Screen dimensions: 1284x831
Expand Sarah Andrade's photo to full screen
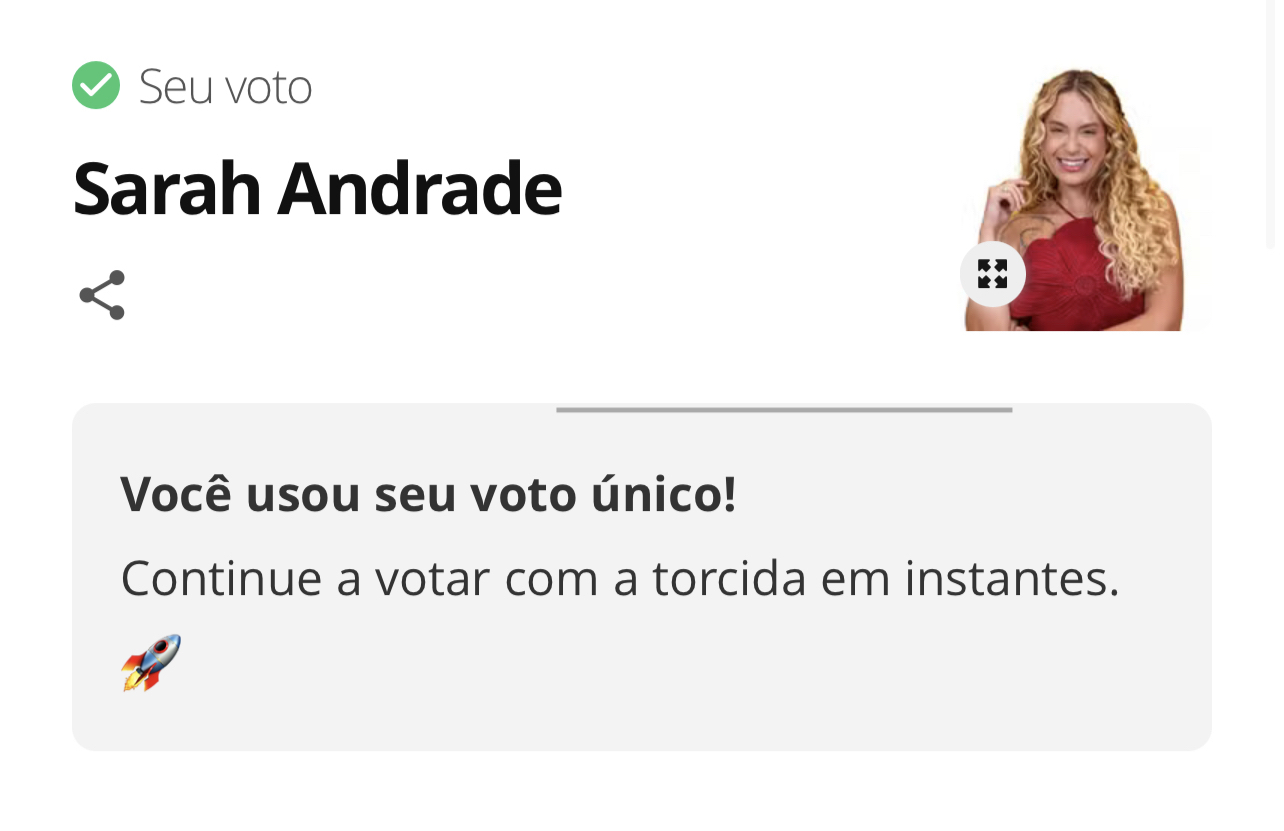point(992,274)
